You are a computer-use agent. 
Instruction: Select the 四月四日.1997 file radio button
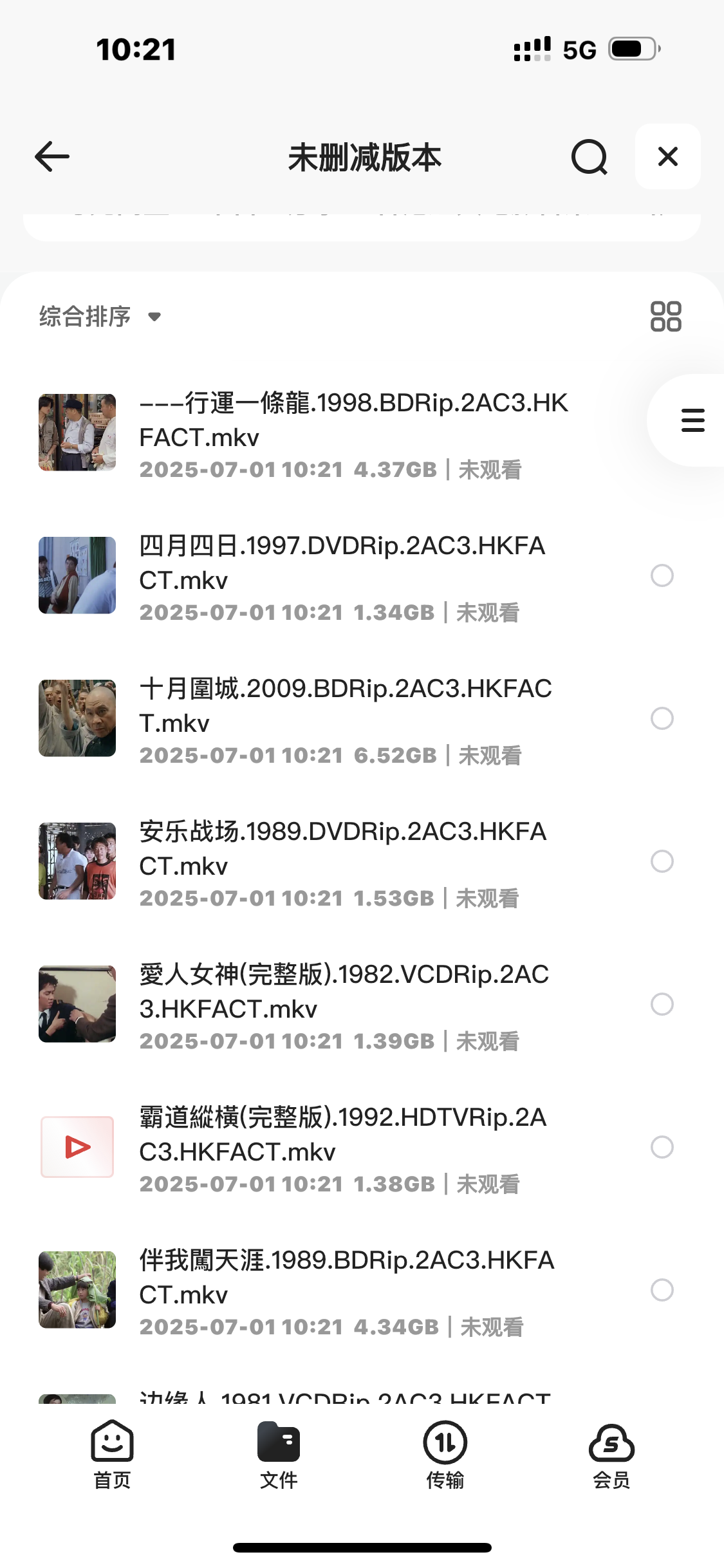(662, 575)
